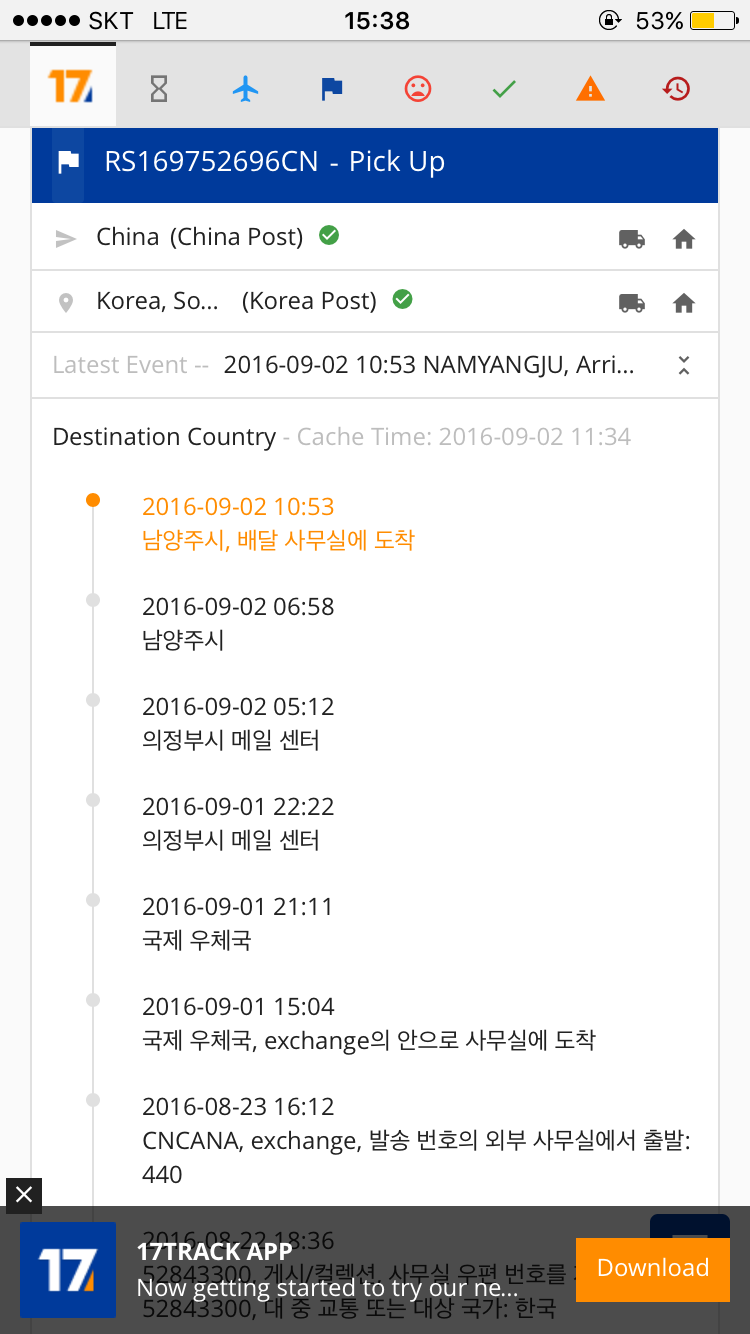
Task: Open the expired history clock tab
Action: tap(677, 89)
